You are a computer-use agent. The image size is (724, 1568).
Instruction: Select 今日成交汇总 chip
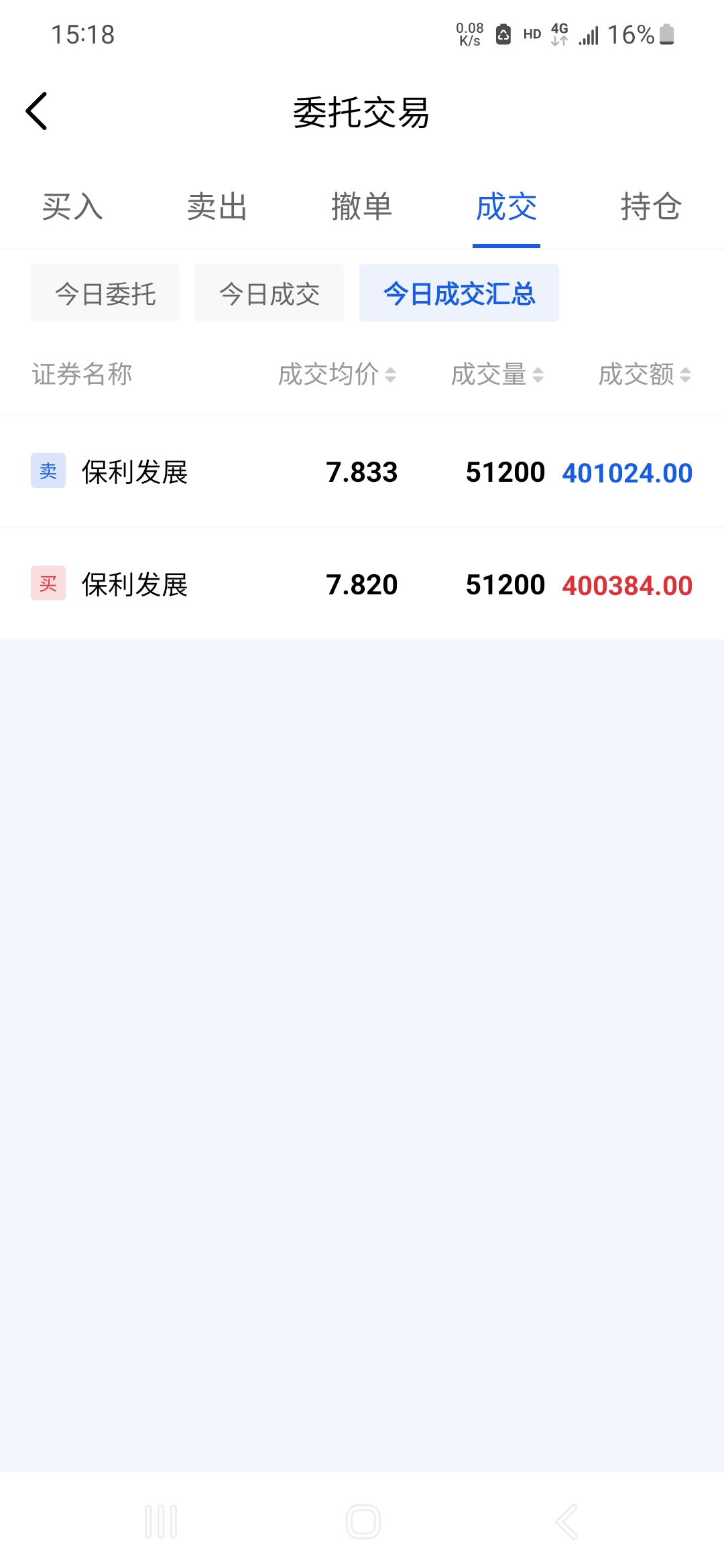pos(459,293)
